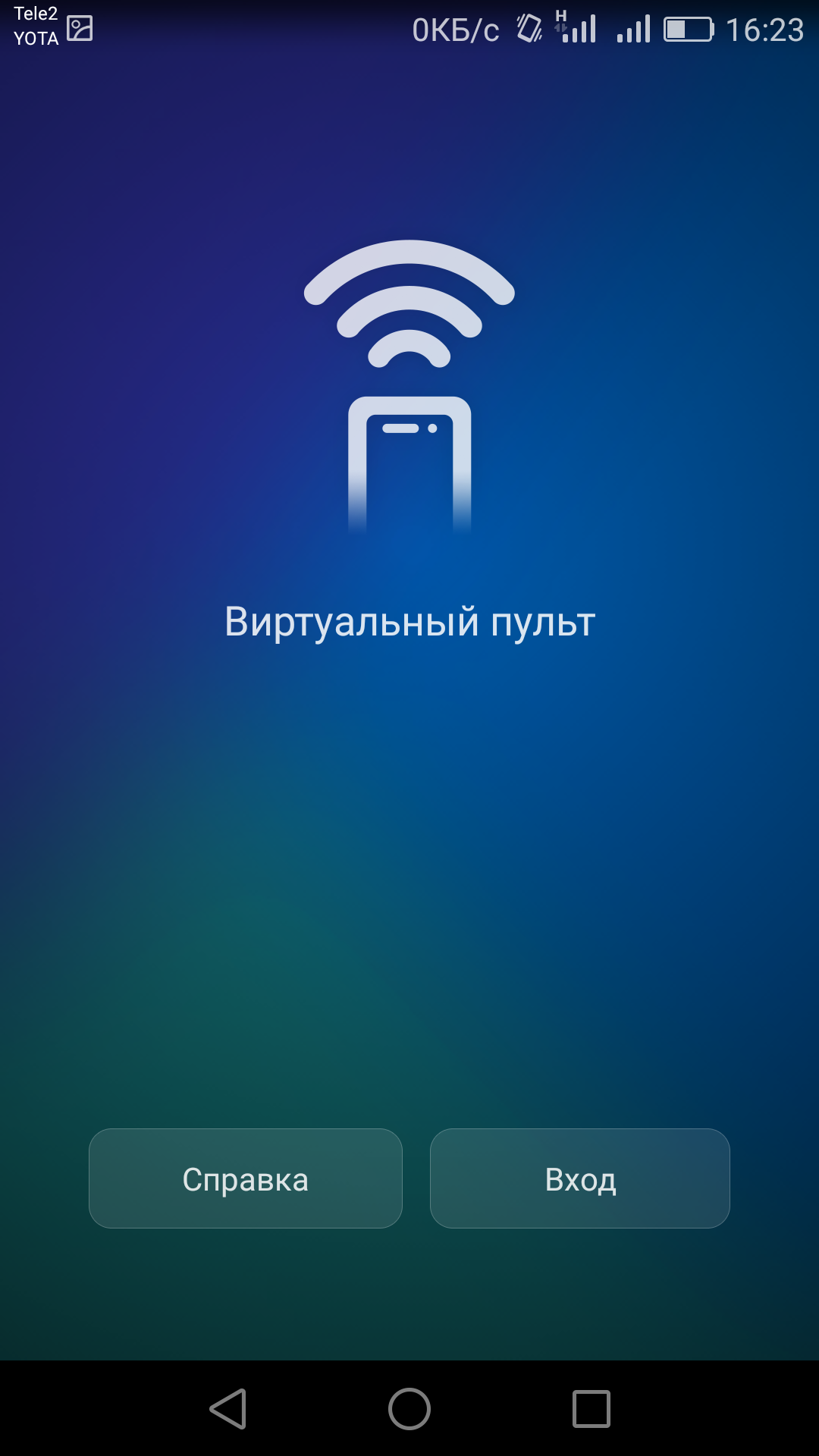Open recent apps from the navigation bar
The image size is (819, 1456).
pos(591,1409)
